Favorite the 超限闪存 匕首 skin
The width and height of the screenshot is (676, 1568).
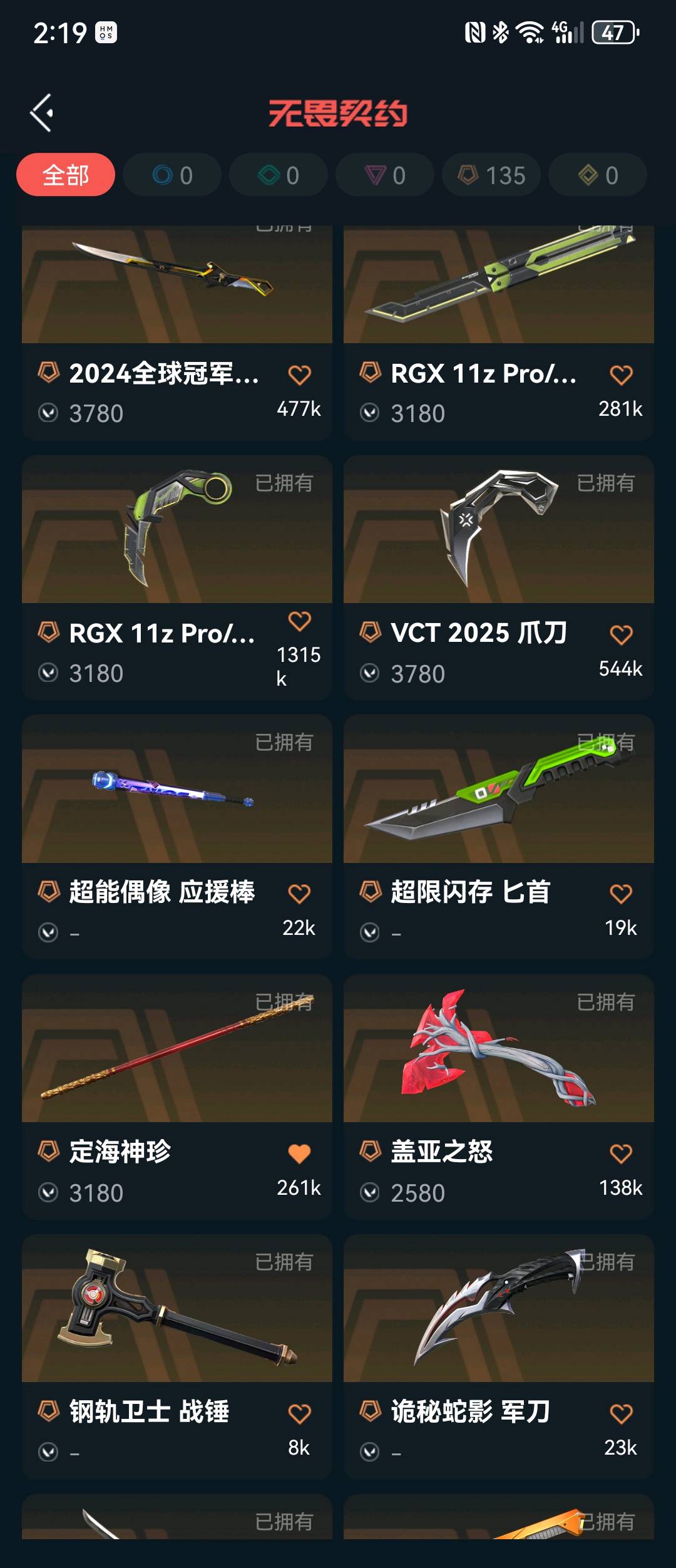click(621, 894)
